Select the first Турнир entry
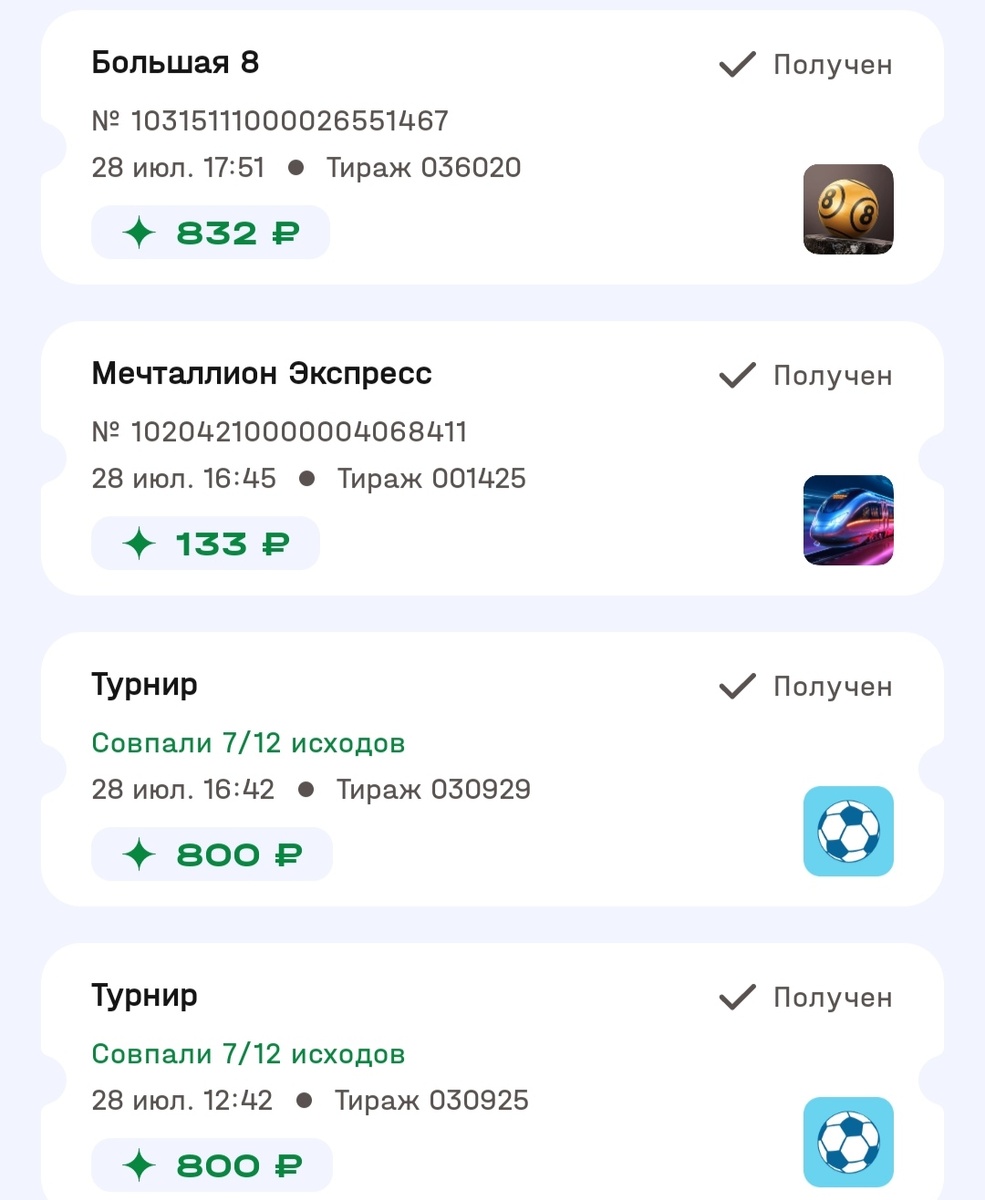 click(x=145, y=685)
